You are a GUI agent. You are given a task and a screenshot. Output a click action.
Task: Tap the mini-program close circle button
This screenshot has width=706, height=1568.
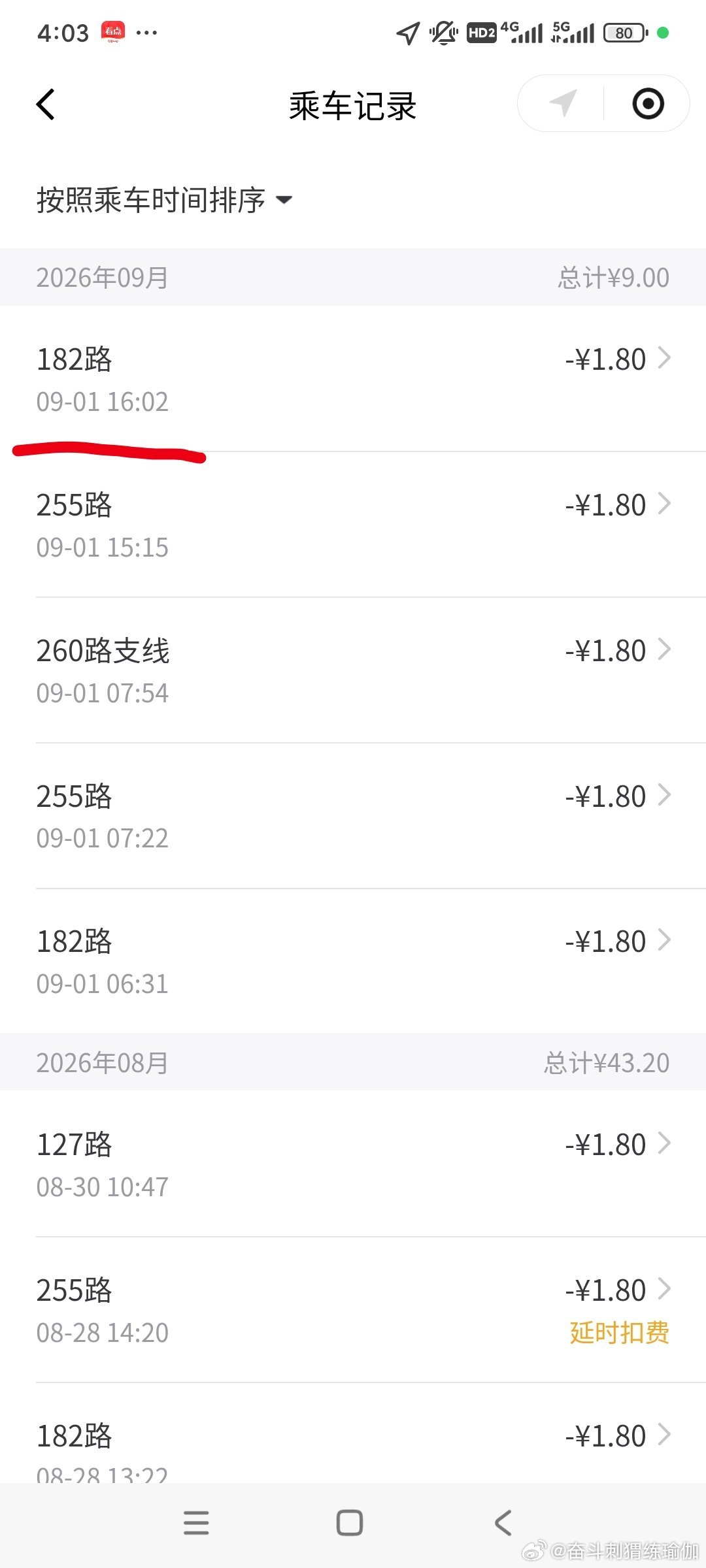[x=648, y=104]
